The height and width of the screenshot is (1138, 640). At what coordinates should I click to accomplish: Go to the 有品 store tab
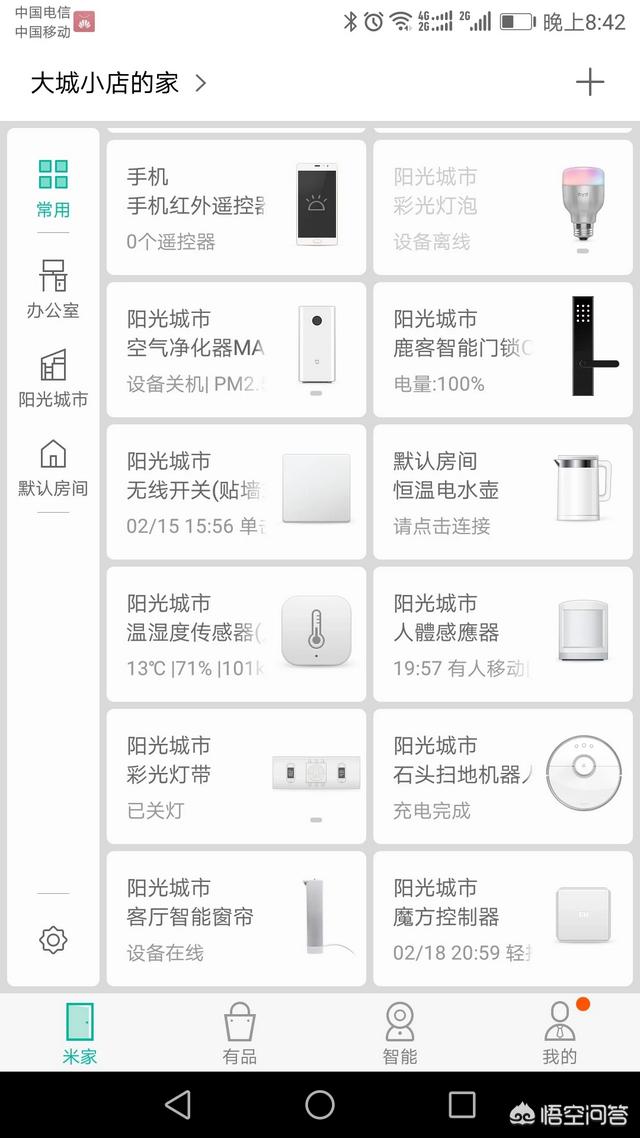(x=240, y=1033)
